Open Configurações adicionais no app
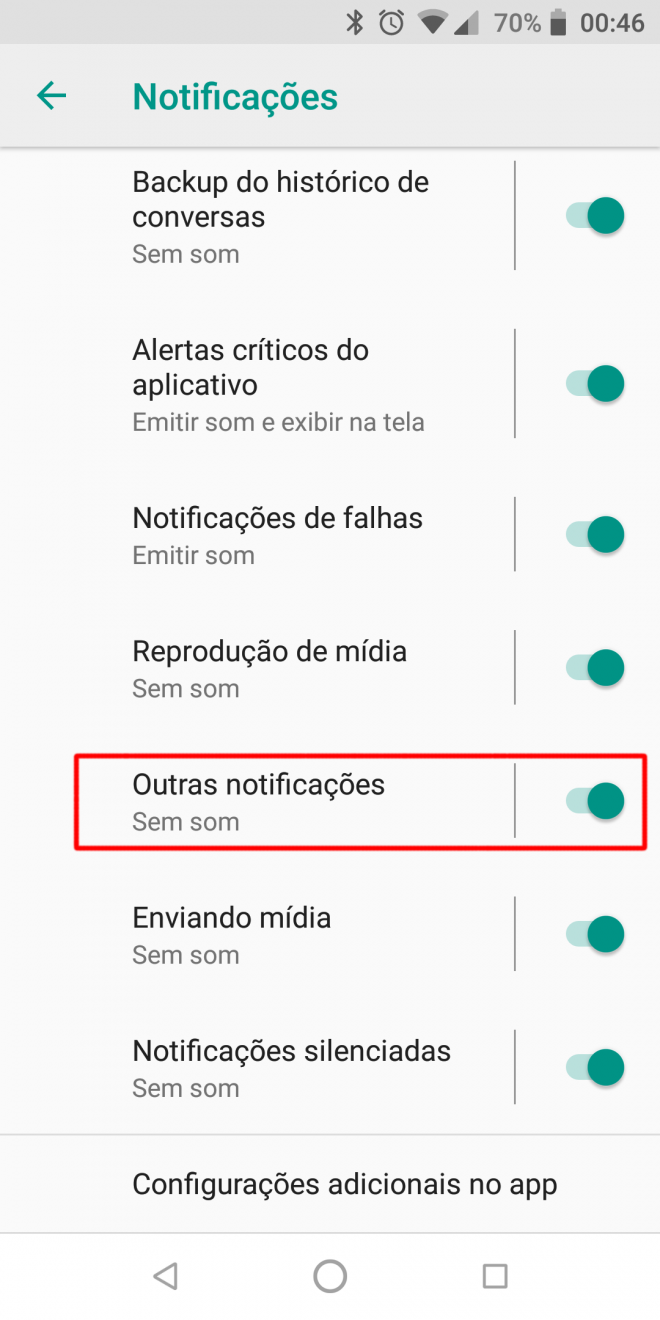The image size is (660, 1320). click(330, 1184)
